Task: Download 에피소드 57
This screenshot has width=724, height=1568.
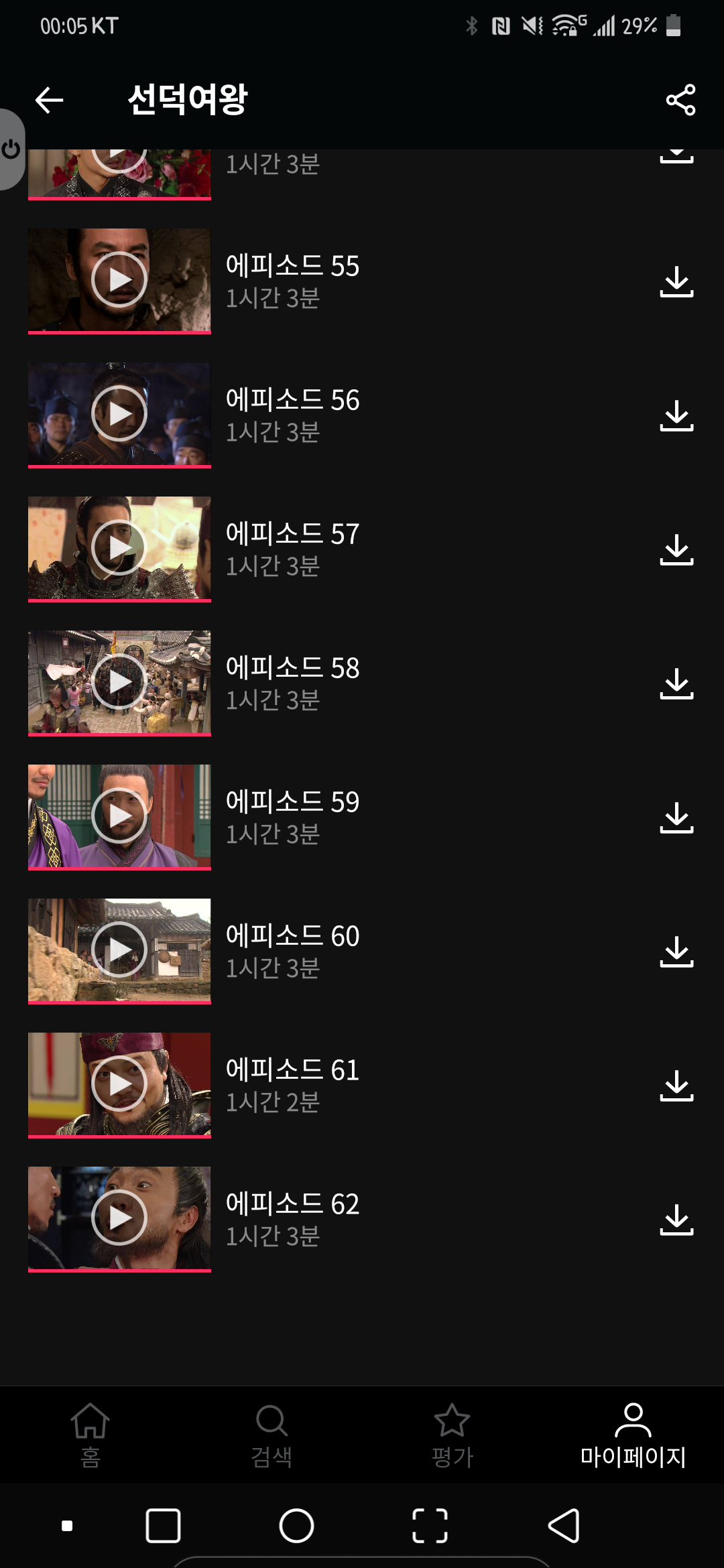Action: 676,549
